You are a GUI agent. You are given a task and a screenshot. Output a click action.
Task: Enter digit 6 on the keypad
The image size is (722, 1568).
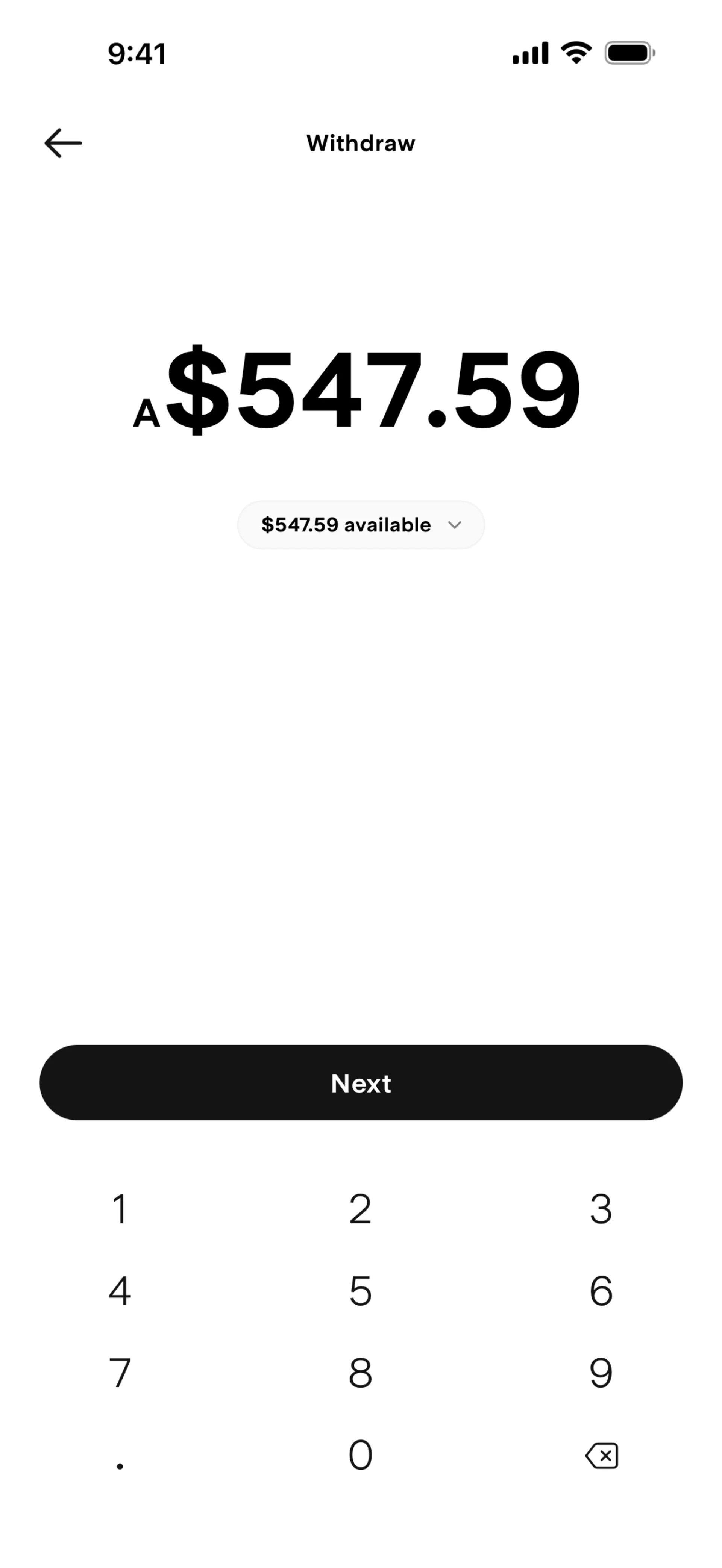click(601, 1291)
